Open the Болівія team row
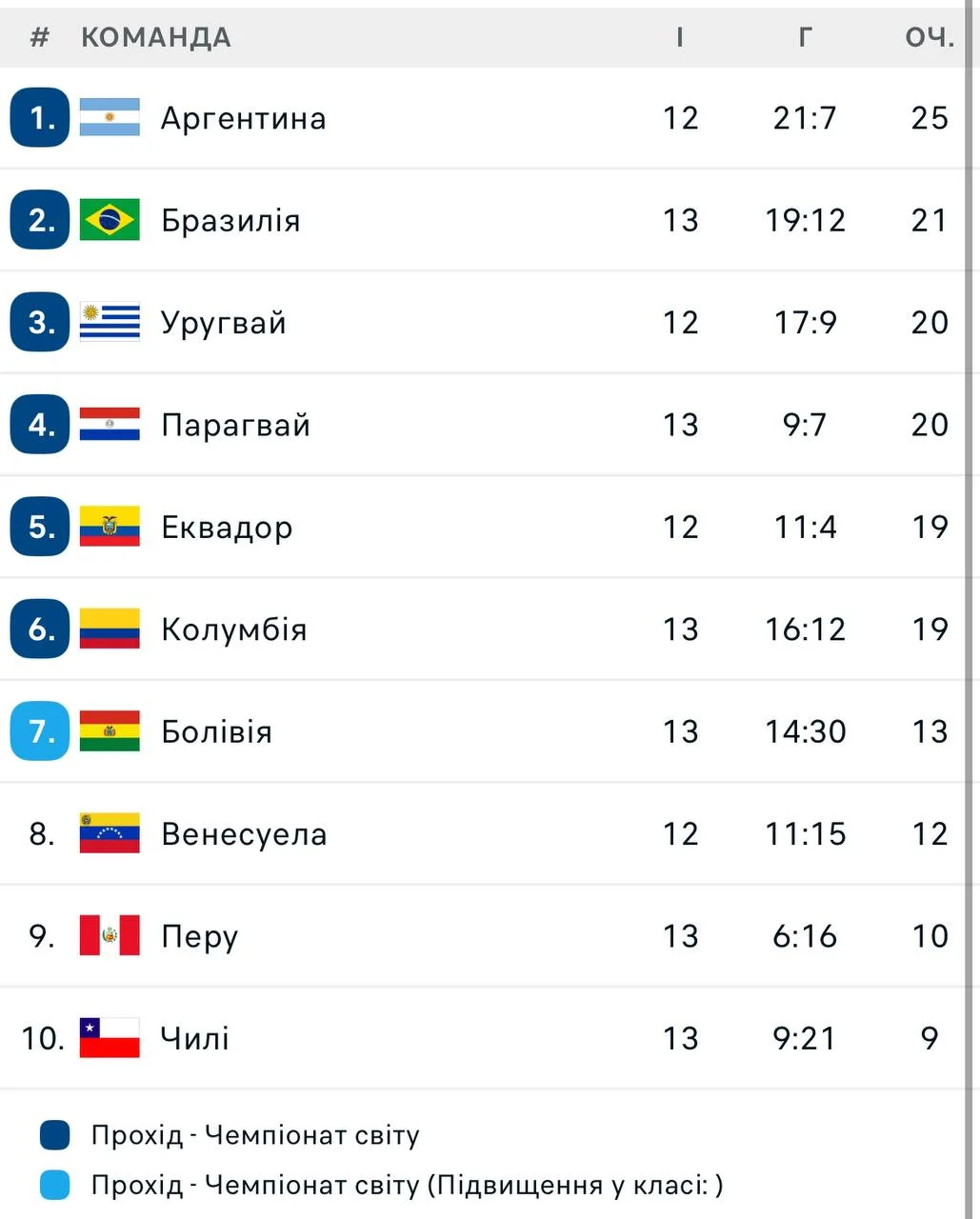Screen dimensions: 980x1219 [x=216, y=731]
